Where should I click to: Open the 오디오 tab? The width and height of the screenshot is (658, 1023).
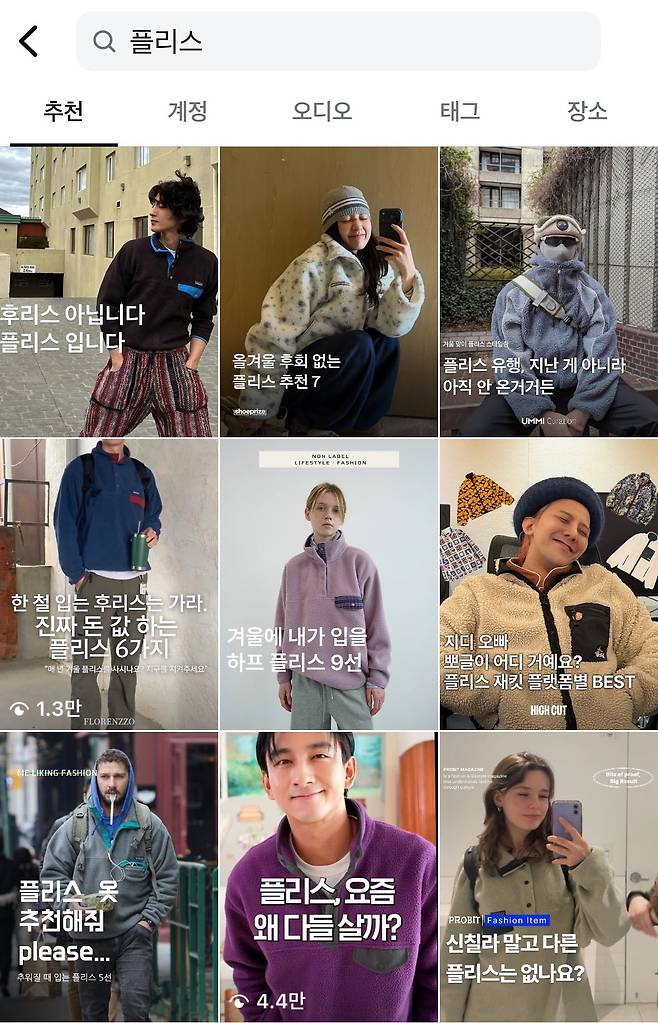click(322, 111)
